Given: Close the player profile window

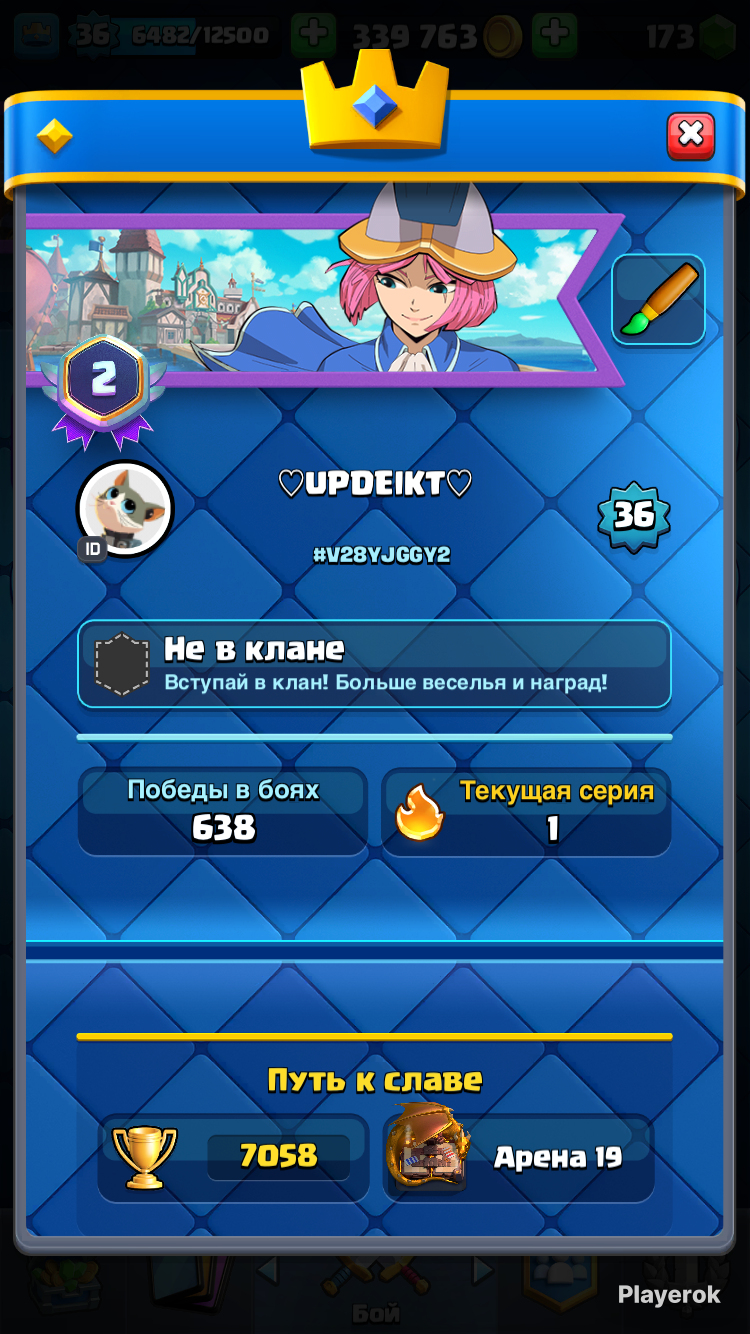Looking at the screenshot, I should tap(691, 136).
